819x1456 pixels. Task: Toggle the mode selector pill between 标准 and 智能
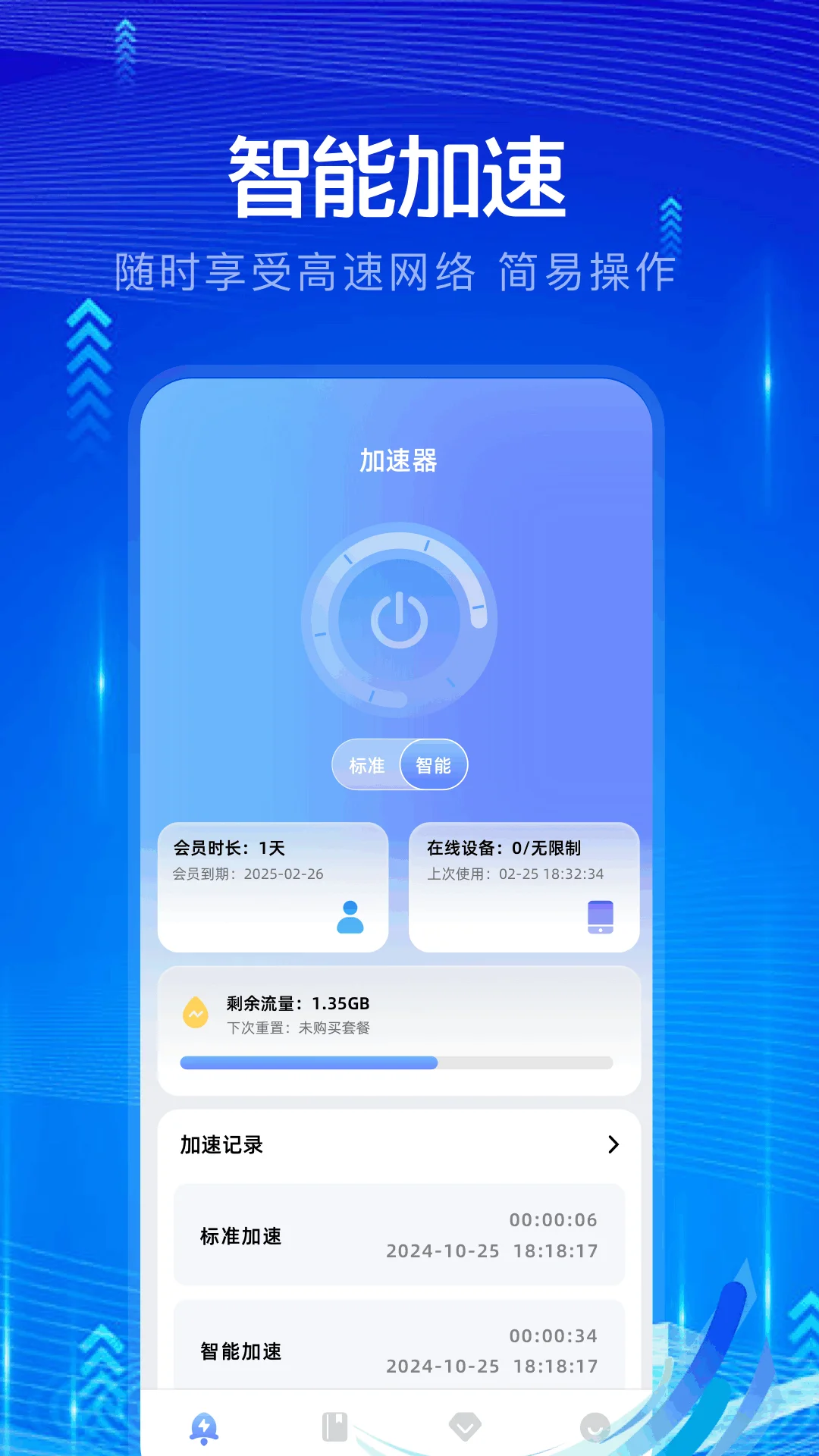click(x=400, y=765)
